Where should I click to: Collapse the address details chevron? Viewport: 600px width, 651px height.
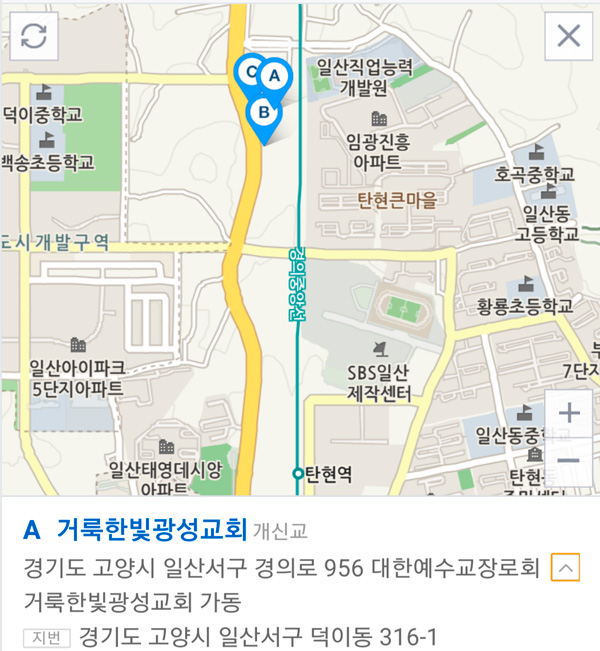(565, 568)
